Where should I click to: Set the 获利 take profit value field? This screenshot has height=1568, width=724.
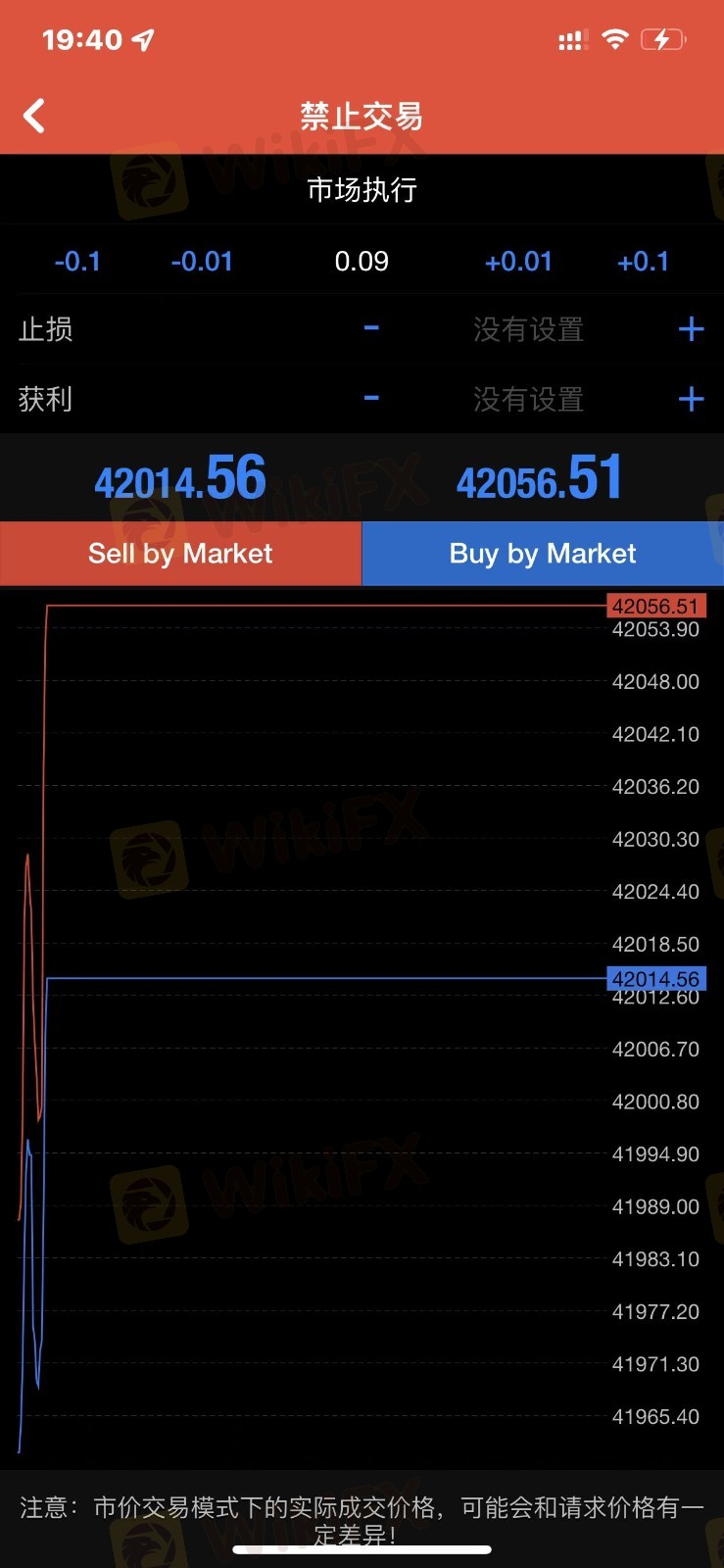pyautogui.click(x=529, y=399)
